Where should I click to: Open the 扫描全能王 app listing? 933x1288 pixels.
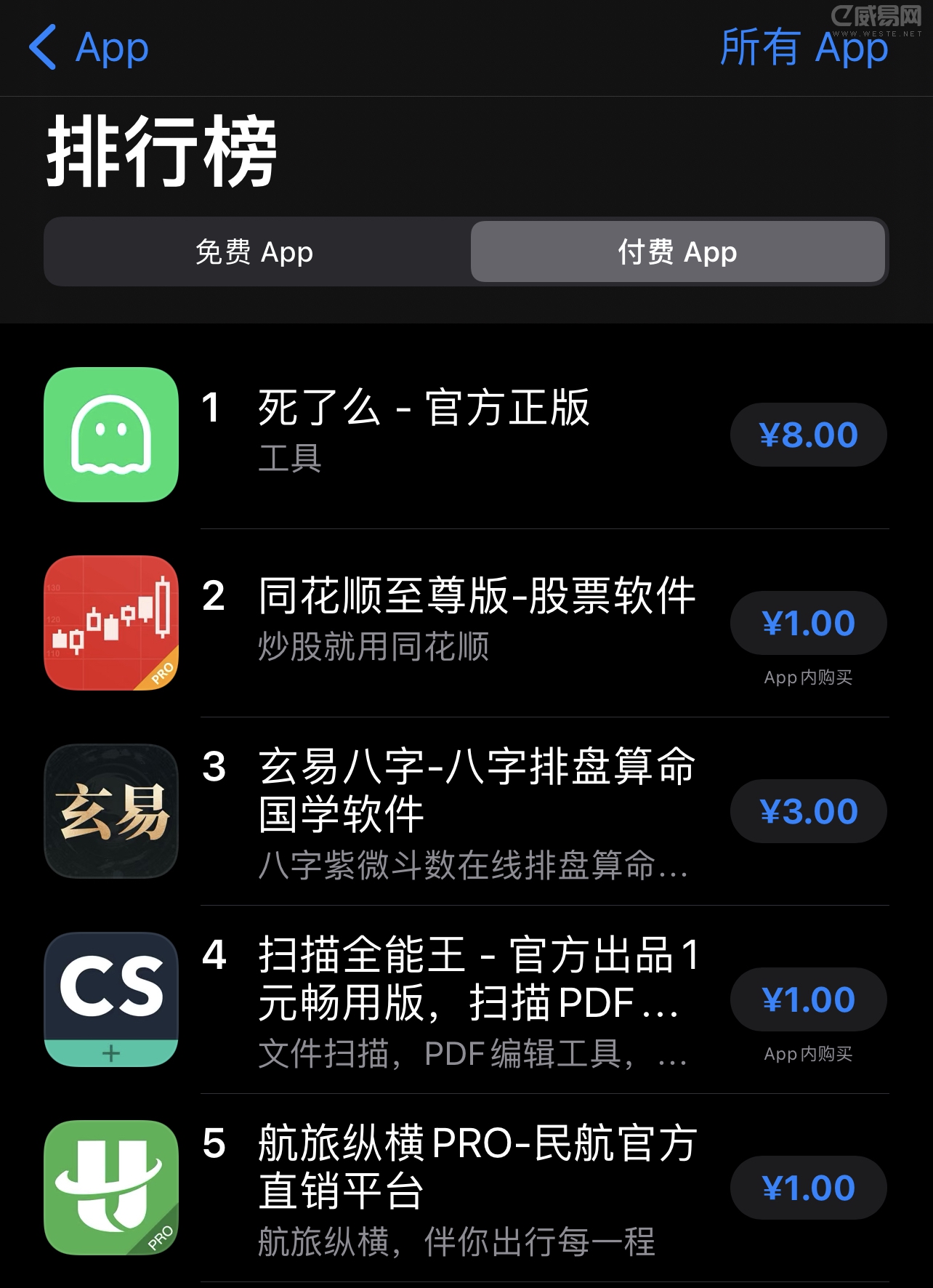[x=476, y=978]
